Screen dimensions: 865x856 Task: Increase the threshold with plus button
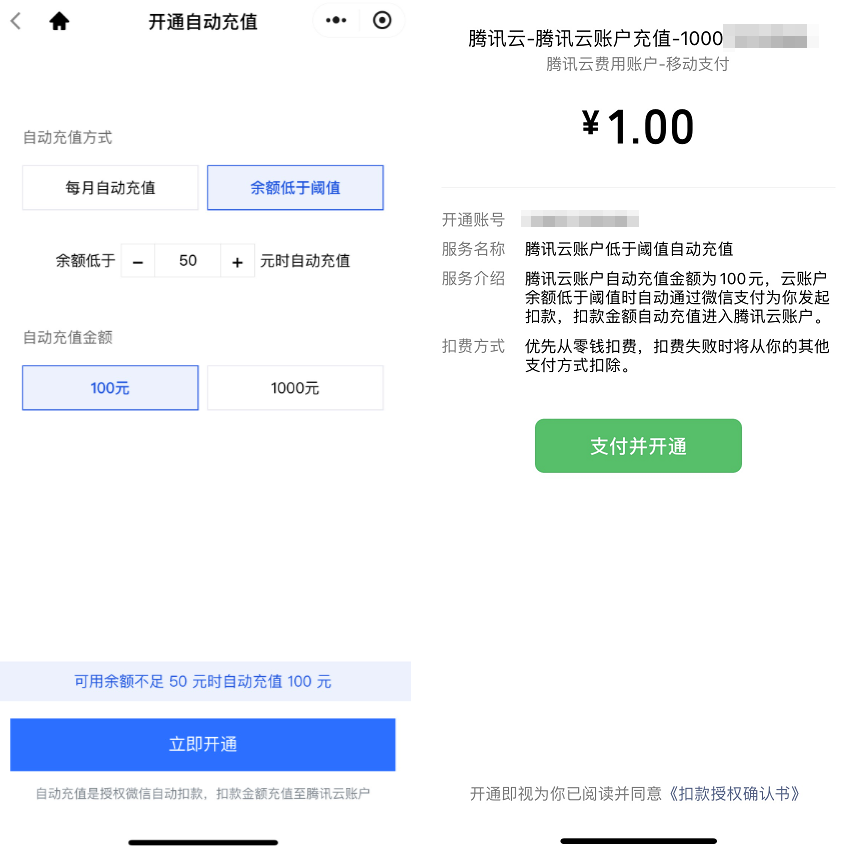point(237,262)
